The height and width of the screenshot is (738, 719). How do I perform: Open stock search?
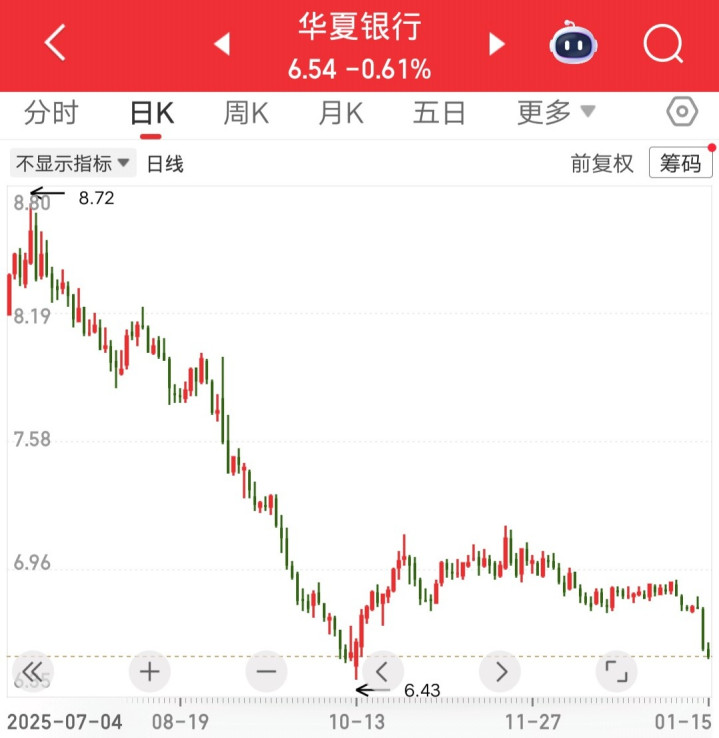tap(663, 44)
